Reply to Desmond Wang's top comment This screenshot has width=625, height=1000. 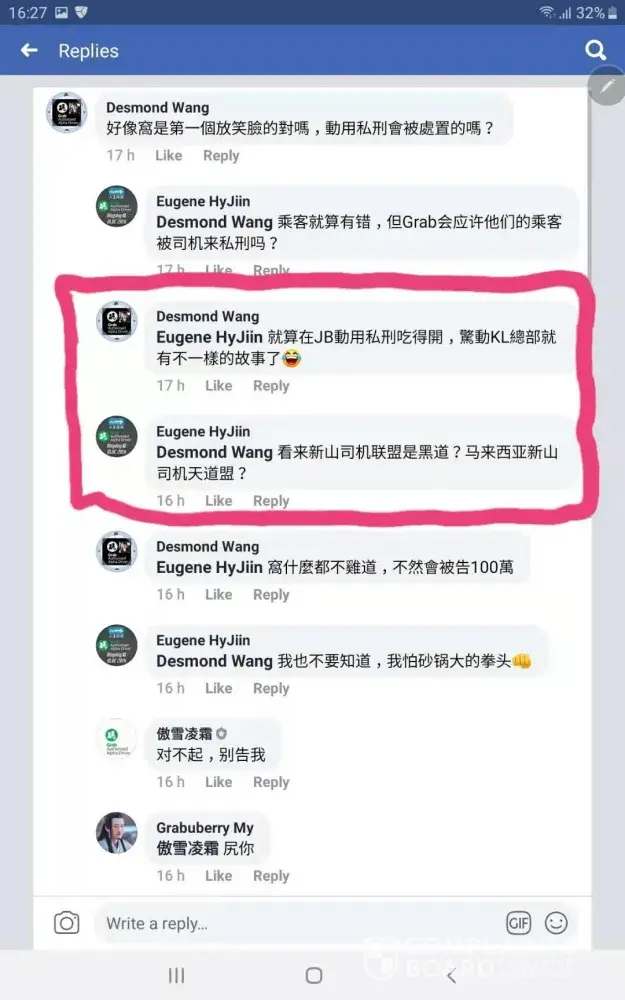coord(221,155)
